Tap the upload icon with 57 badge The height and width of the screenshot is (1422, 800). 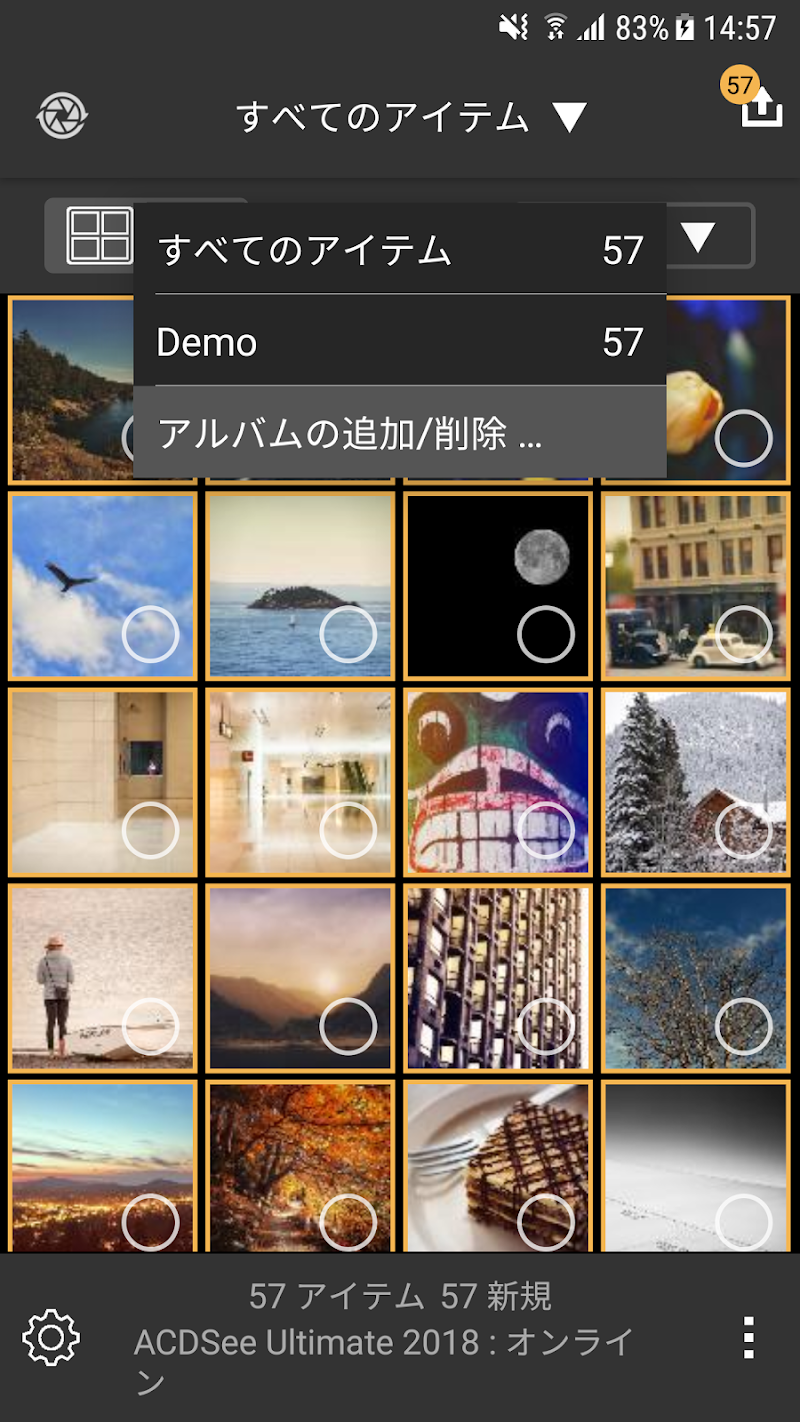759,105
